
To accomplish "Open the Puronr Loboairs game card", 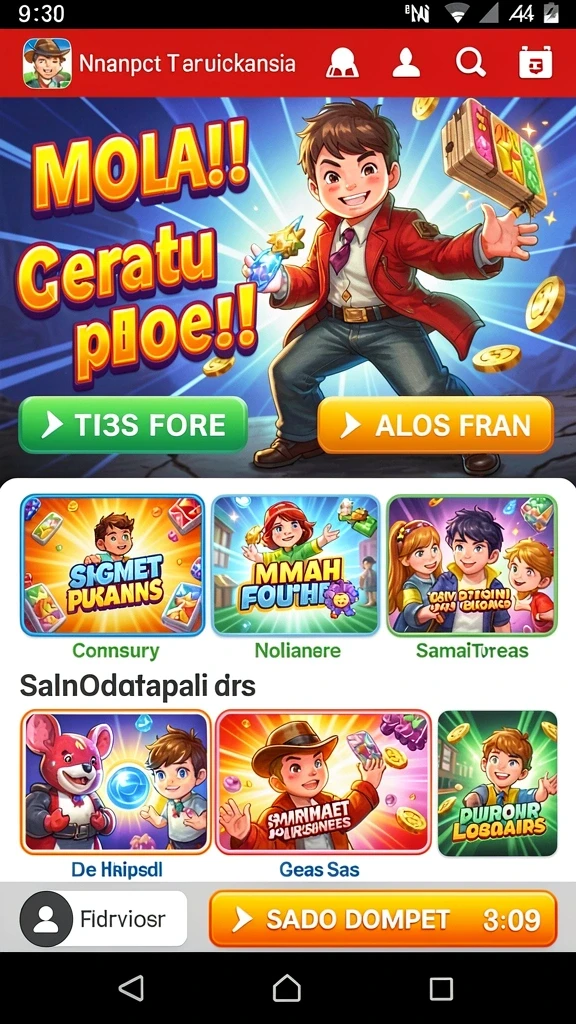I will (498, 783).
